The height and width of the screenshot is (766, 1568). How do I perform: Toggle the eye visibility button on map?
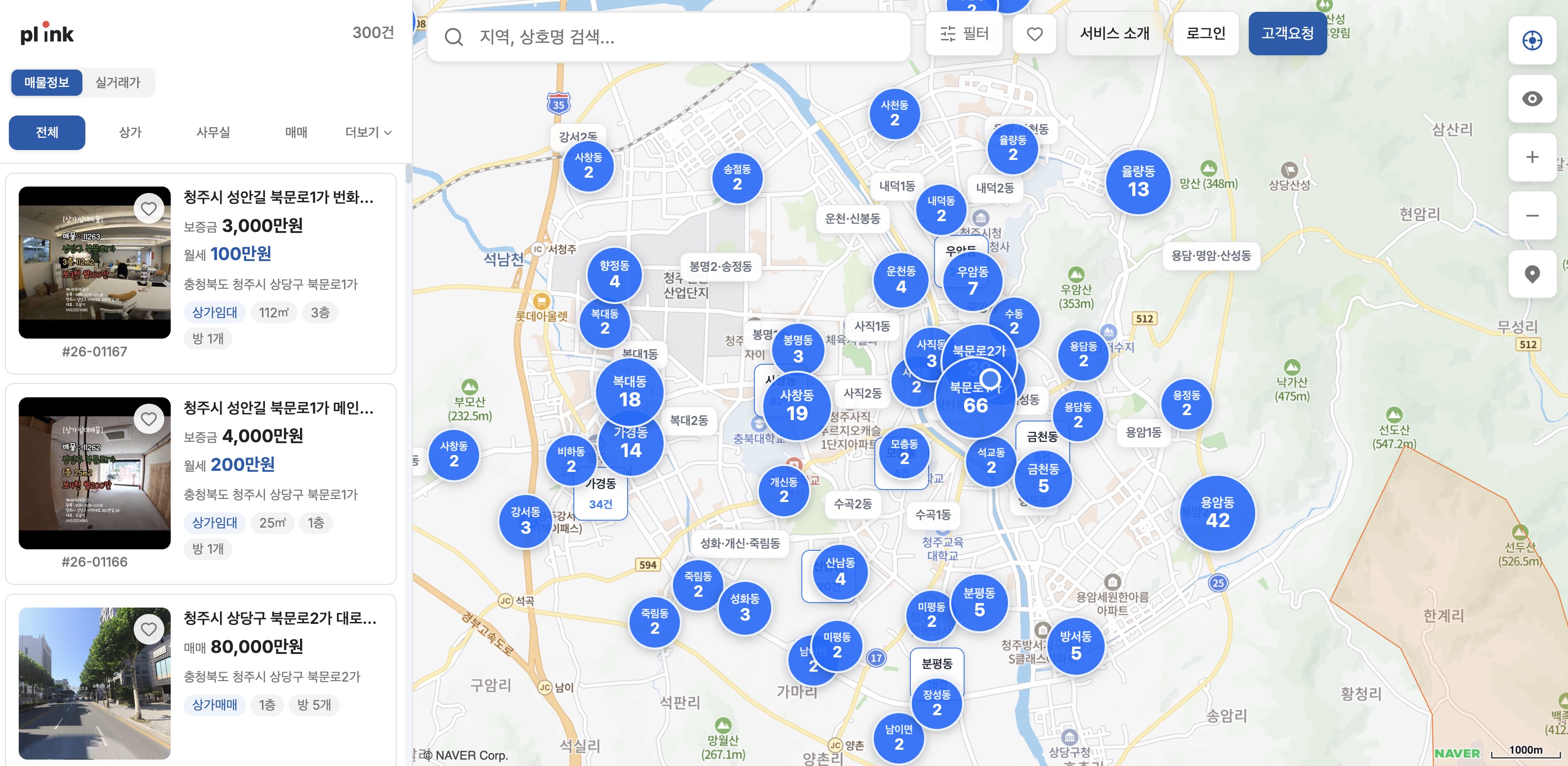coord(1531,99)
